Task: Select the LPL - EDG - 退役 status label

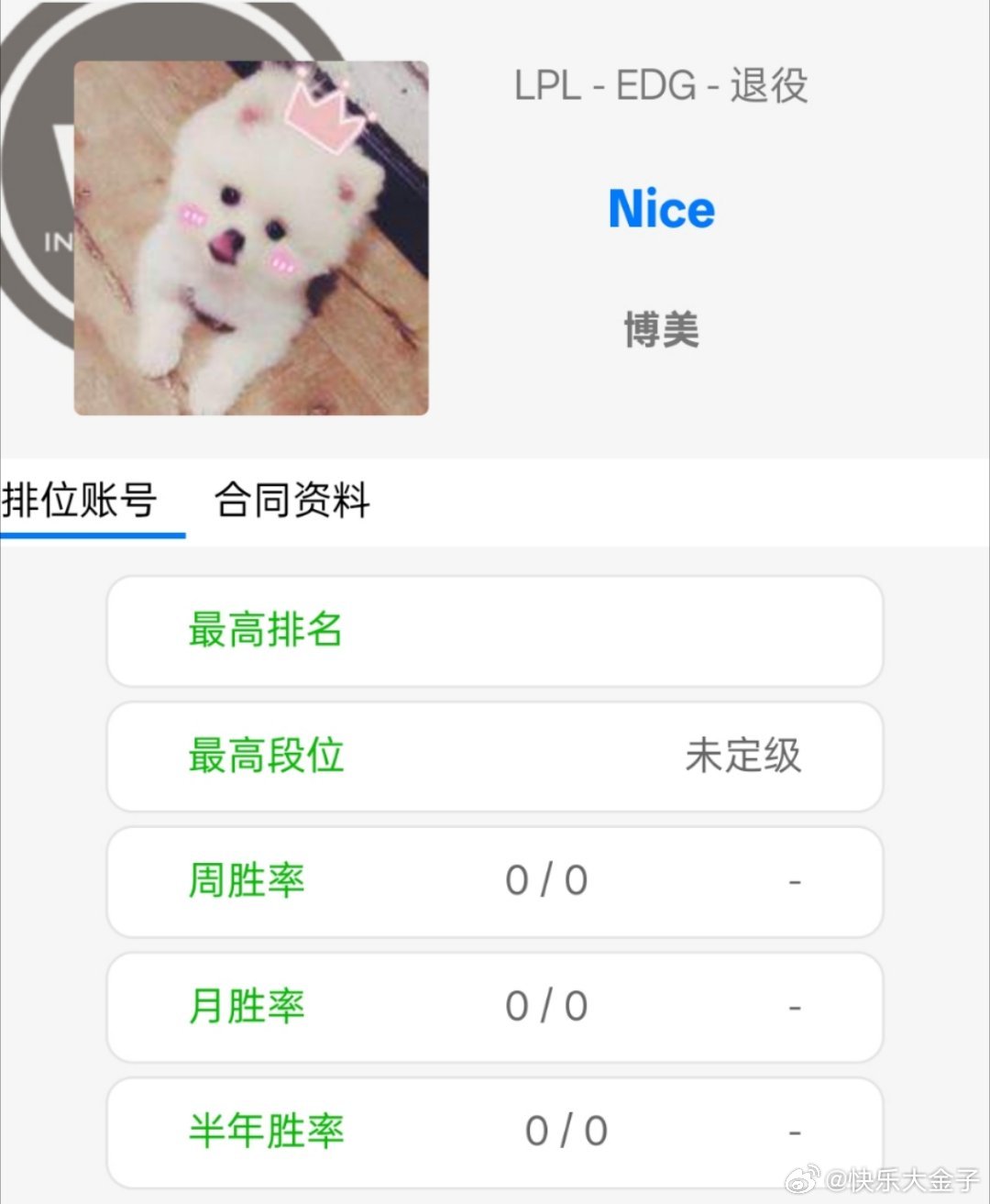Action: coord(661,88)
